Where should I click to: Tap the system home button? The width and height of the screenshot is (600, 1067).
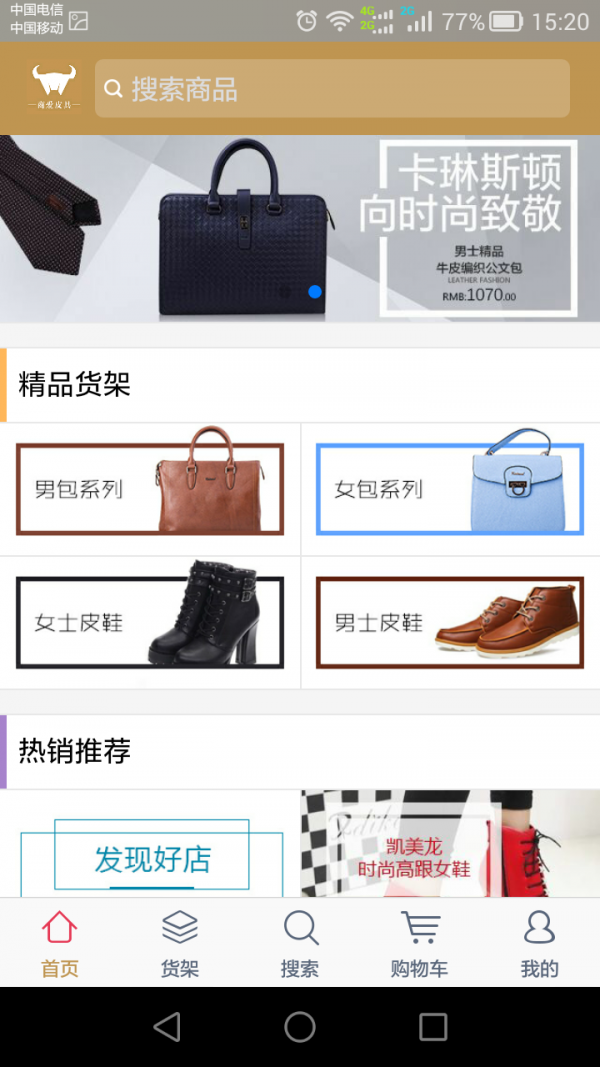300,1026
